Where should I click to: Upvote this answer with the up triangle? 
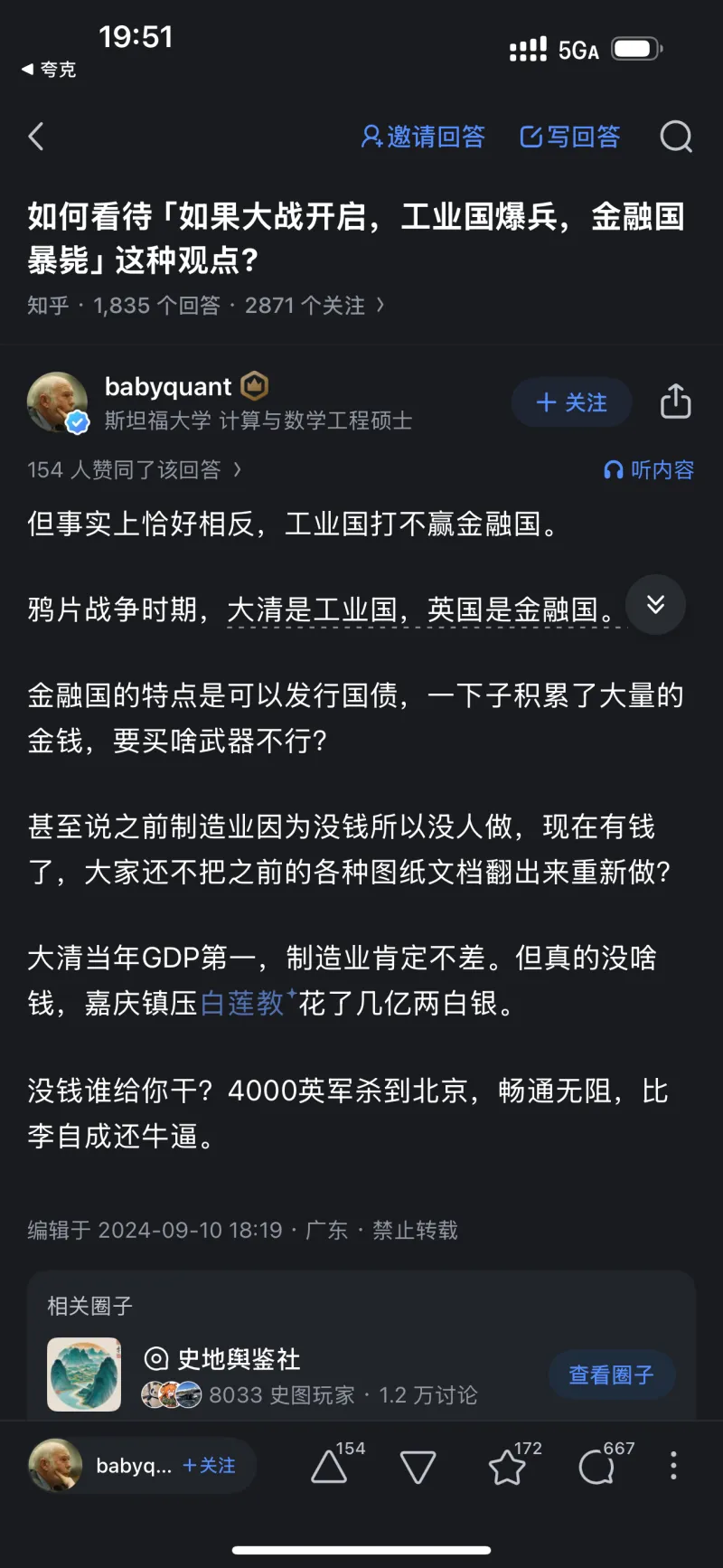point(330,1467)
